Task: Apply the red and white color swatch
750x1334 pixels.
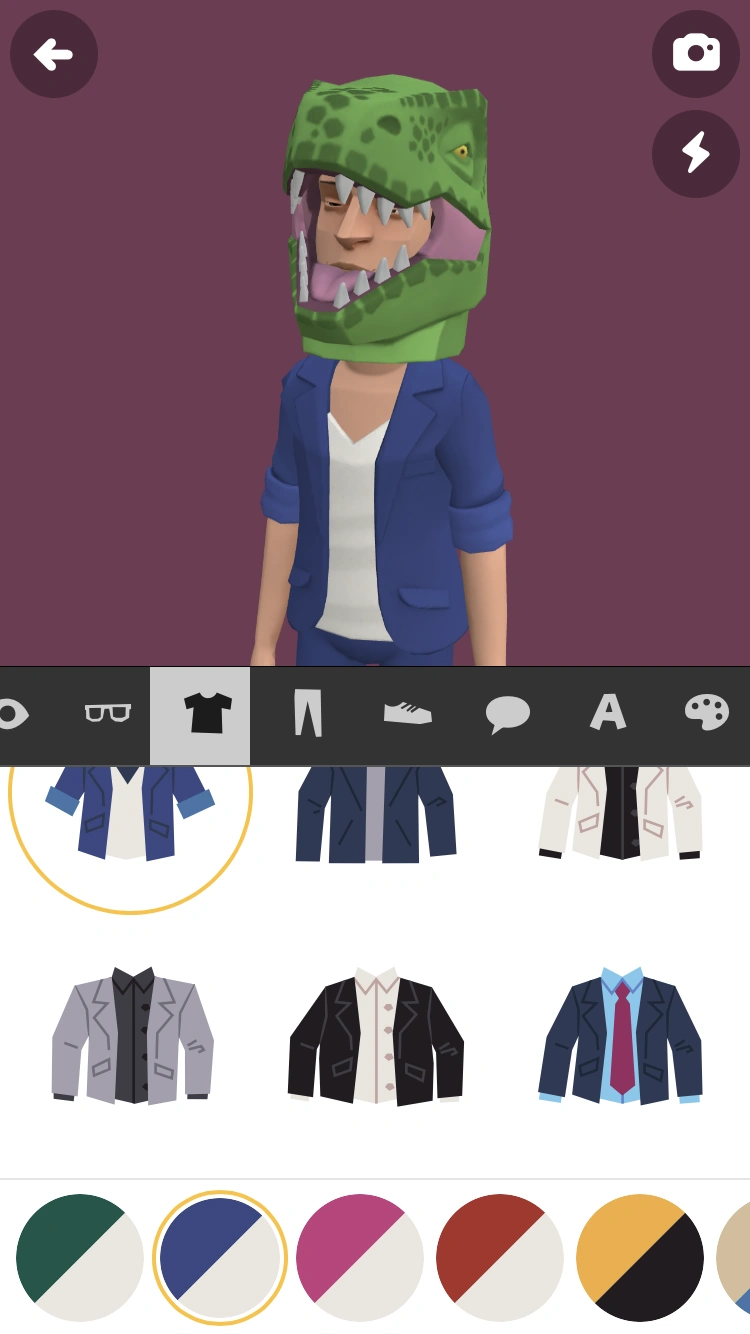Action: click(500, 1257)
